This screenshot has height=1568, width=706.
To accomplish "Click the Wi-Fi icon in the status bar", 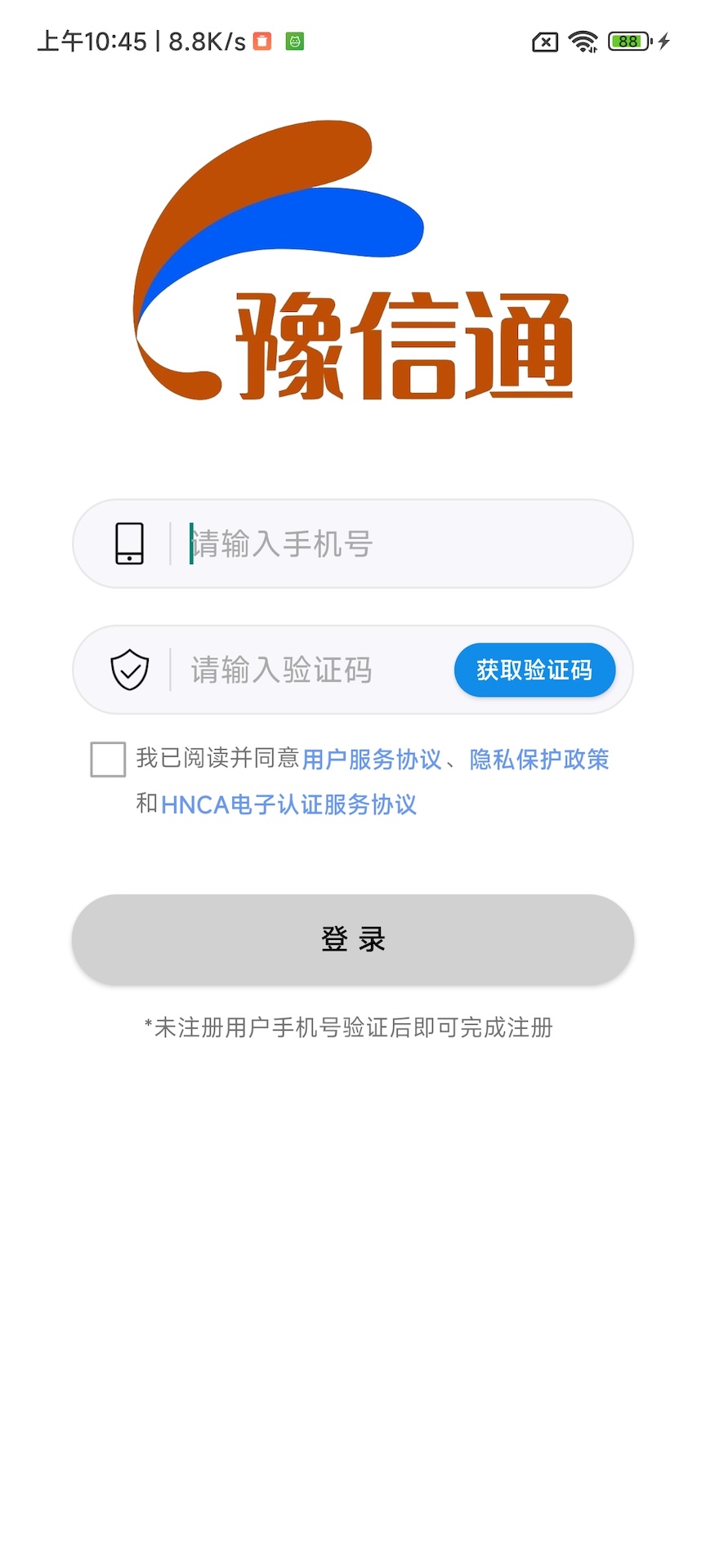I will 583,41.
